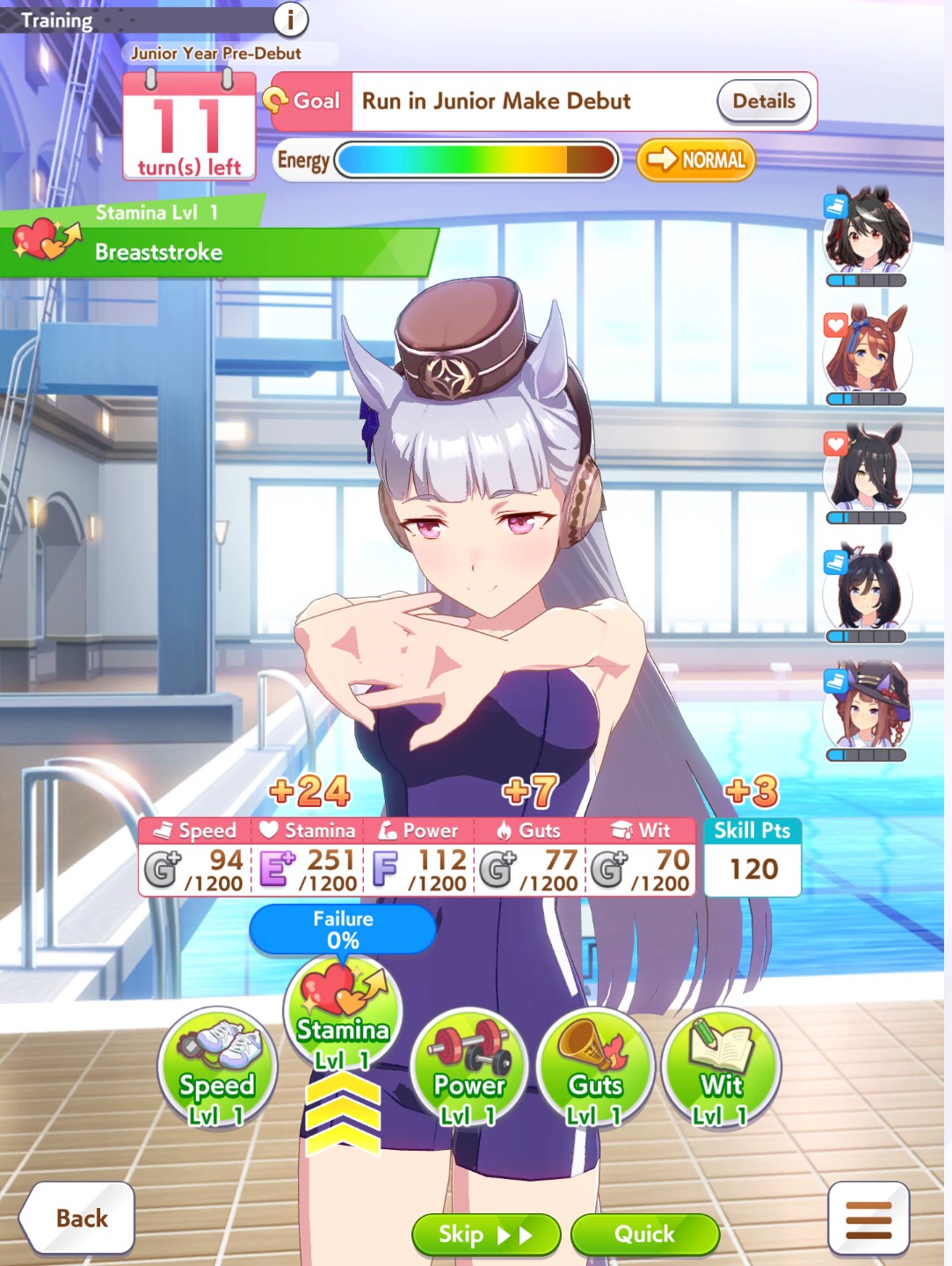Open the training info icon
Image resolution: width=952 pixels, height=1266 pixels.
click(x=290, y=18)
